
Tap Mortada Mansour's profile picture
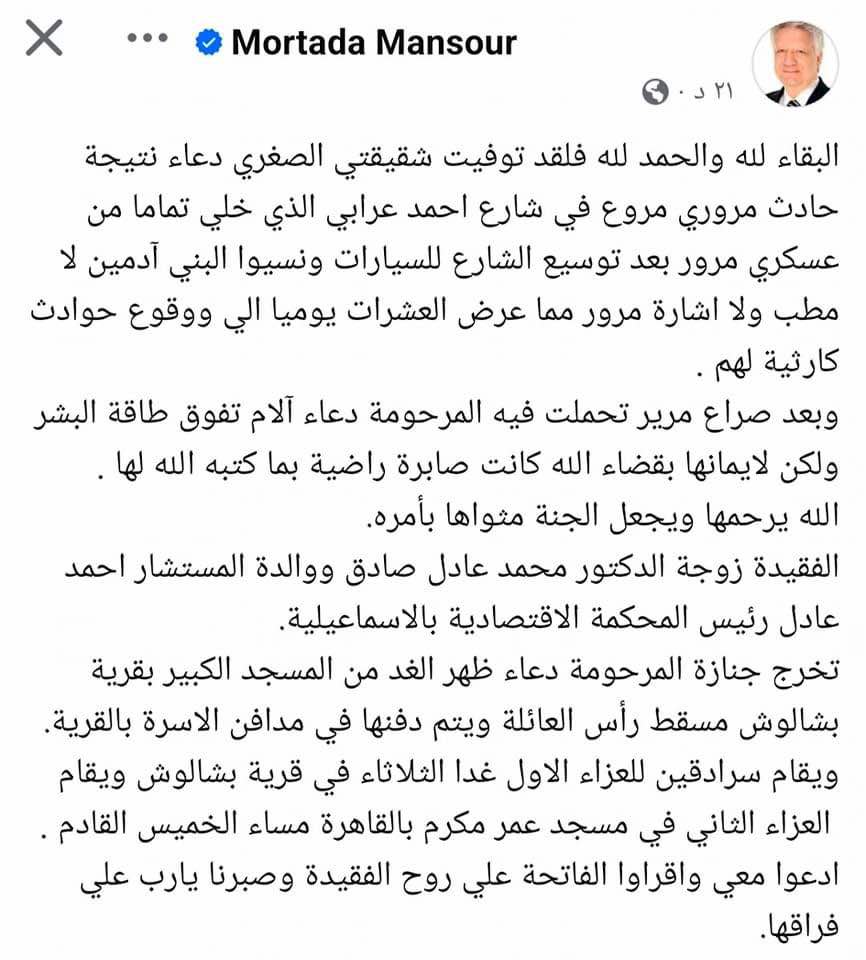pos(796,64)
